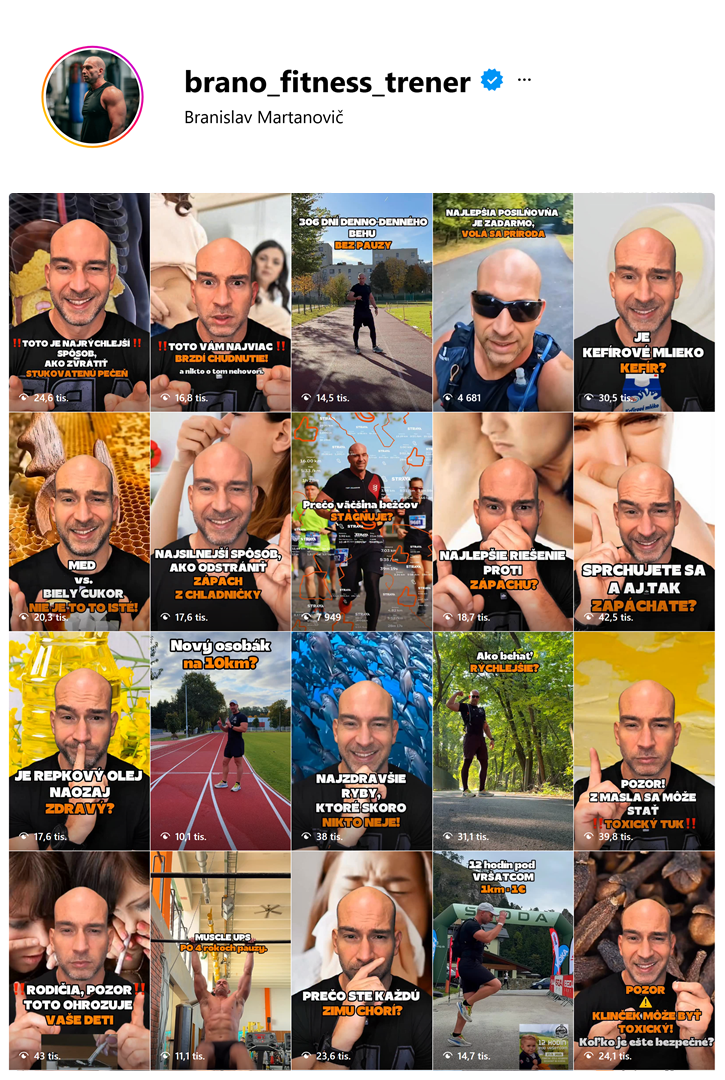Open the 'Najzdravšie ryby' reel
The image size is (725, 1080).
(x=362, y=740)
